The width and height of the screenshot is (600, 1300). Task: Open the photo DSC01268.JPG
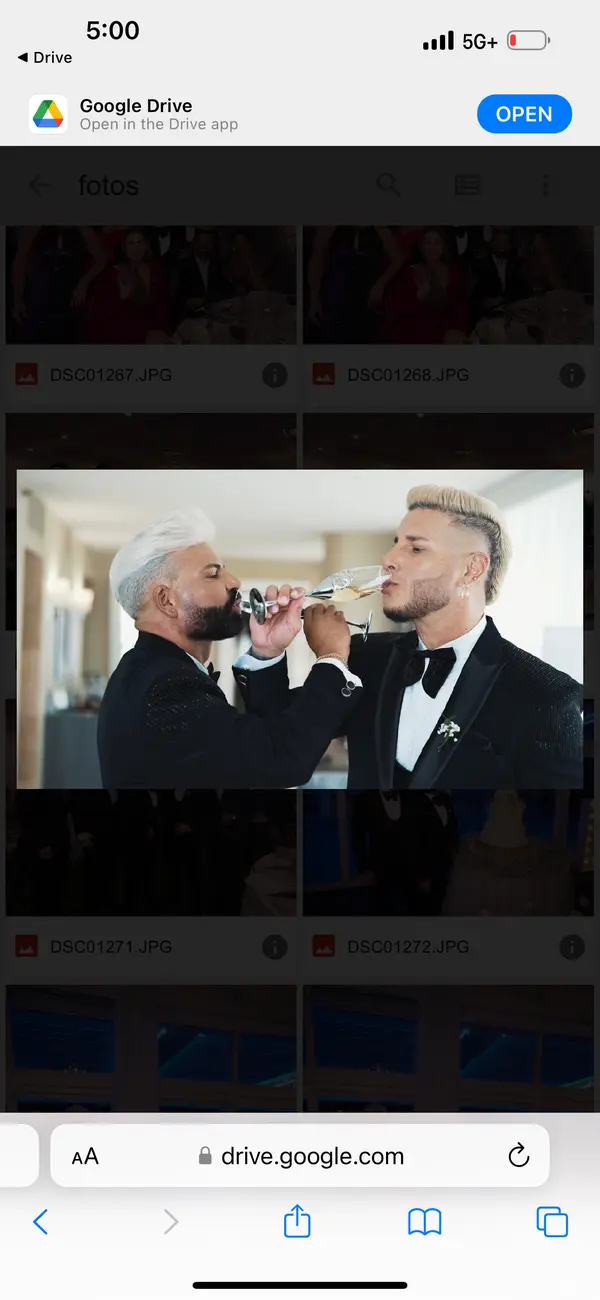[x=448, y=285]
